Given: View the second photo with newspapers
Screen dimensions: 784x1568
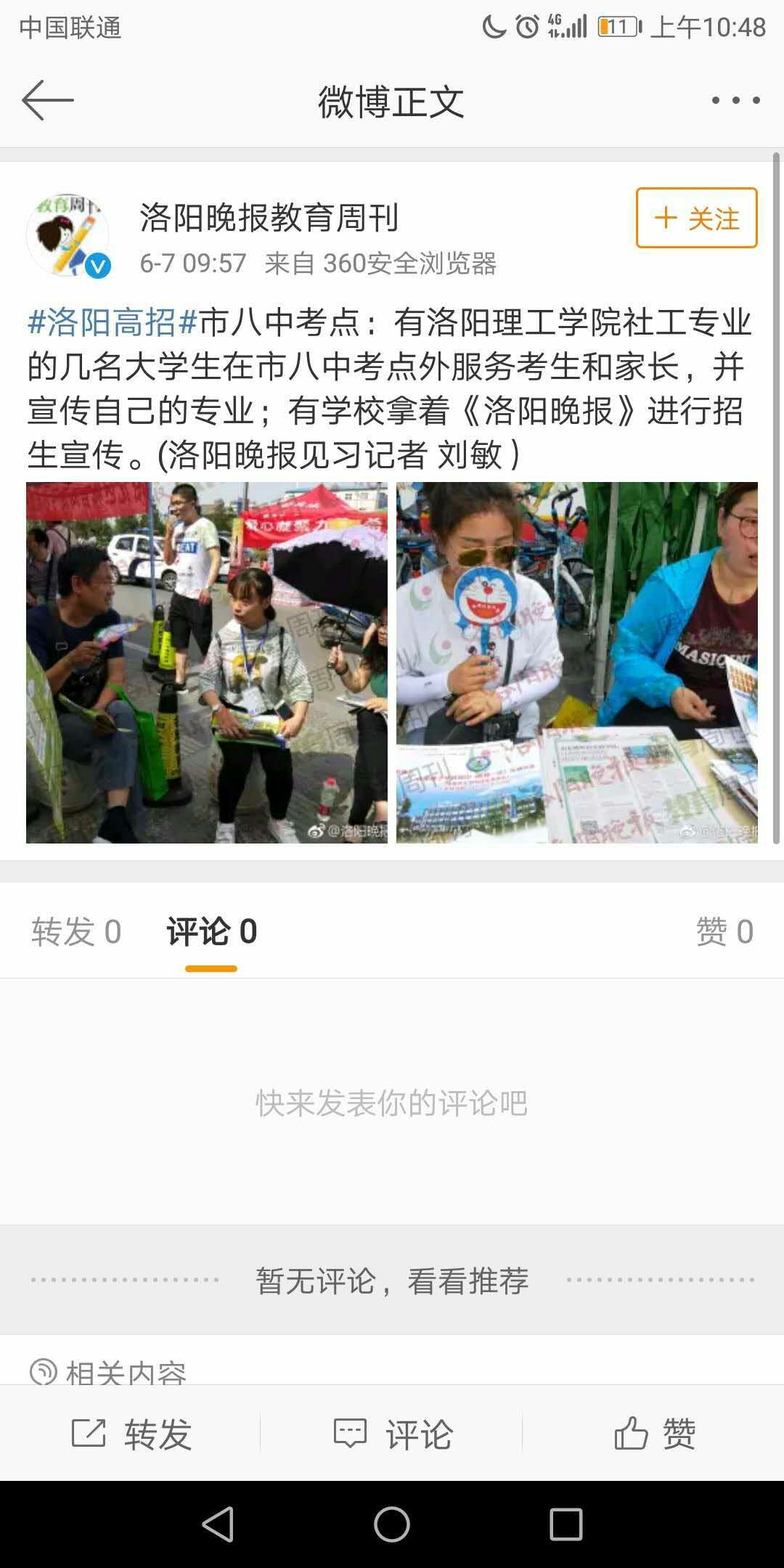Looking at the screenshot, I should pos(577,663).
